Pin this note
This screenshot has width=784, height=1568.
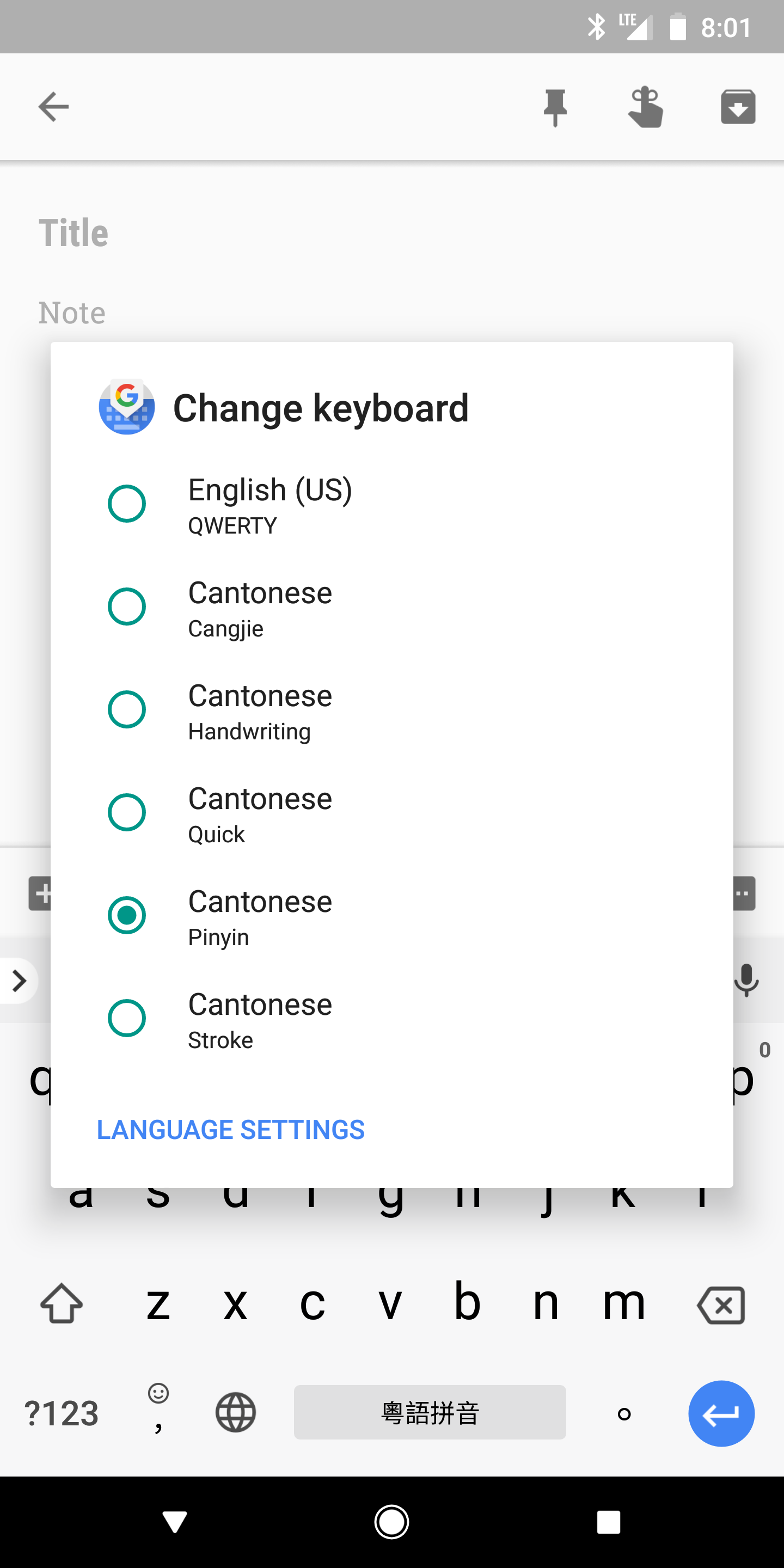pos(555,108)
